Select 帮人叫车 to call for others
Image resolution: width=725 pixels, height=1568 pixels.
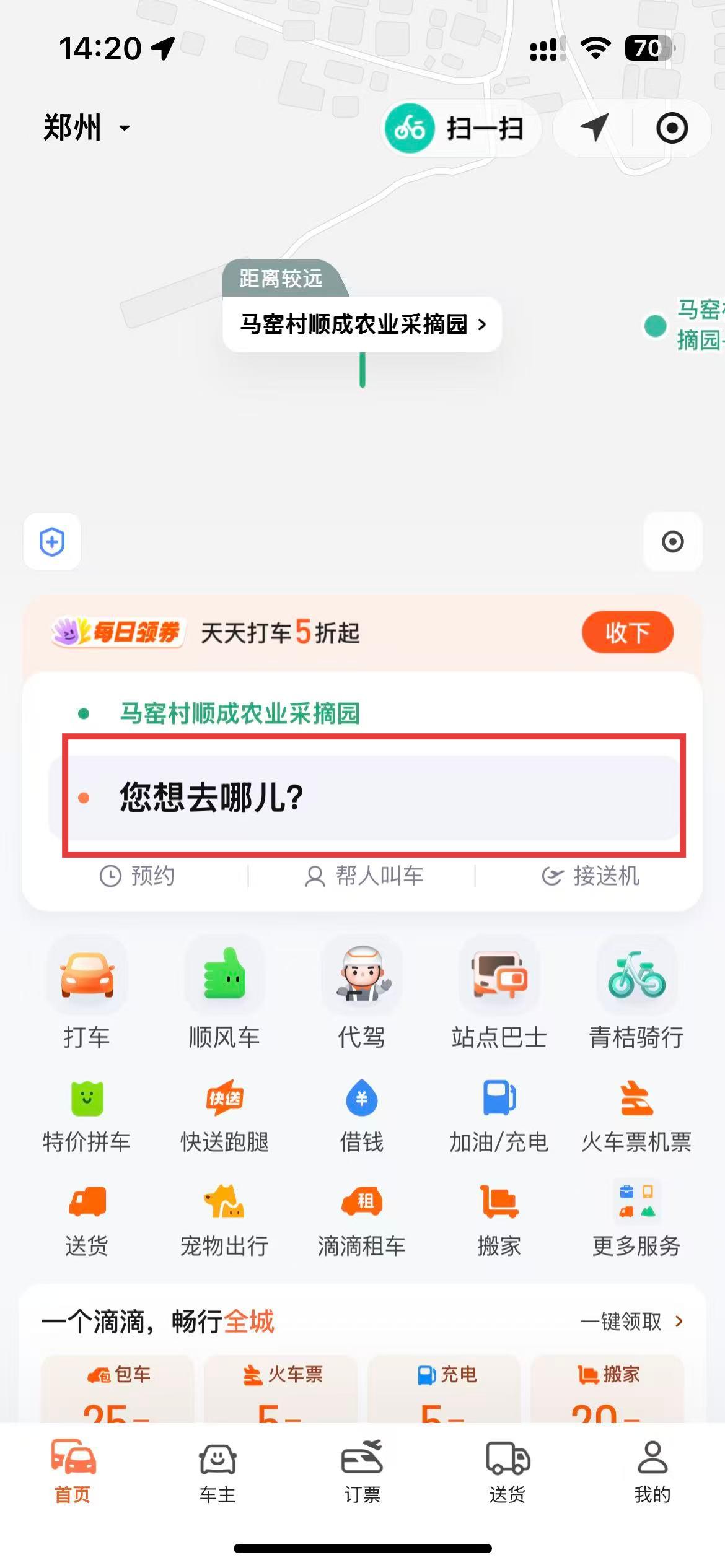click(364, 876)
